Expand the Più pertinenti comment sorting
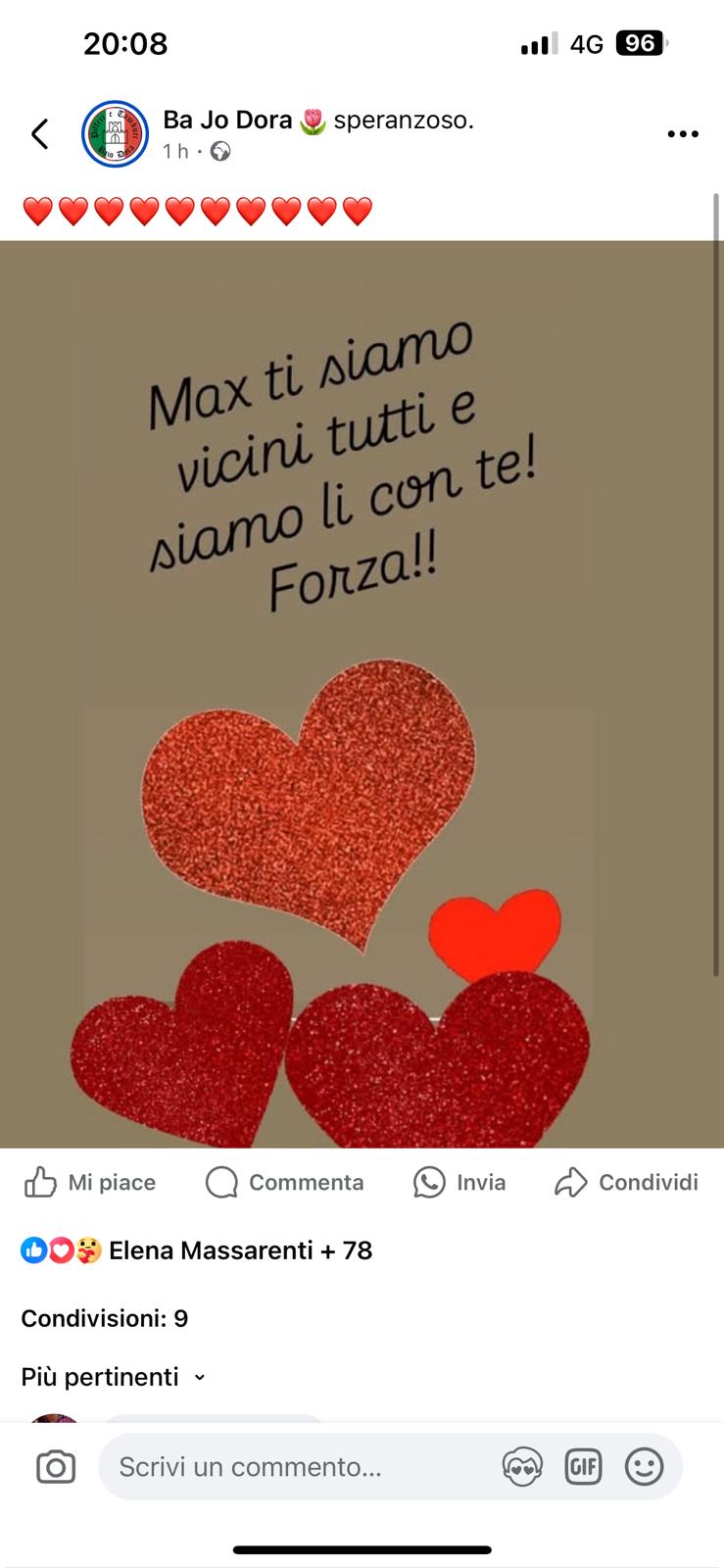Viewport: 724px width, 1568px height. (x=114, y=1377)
